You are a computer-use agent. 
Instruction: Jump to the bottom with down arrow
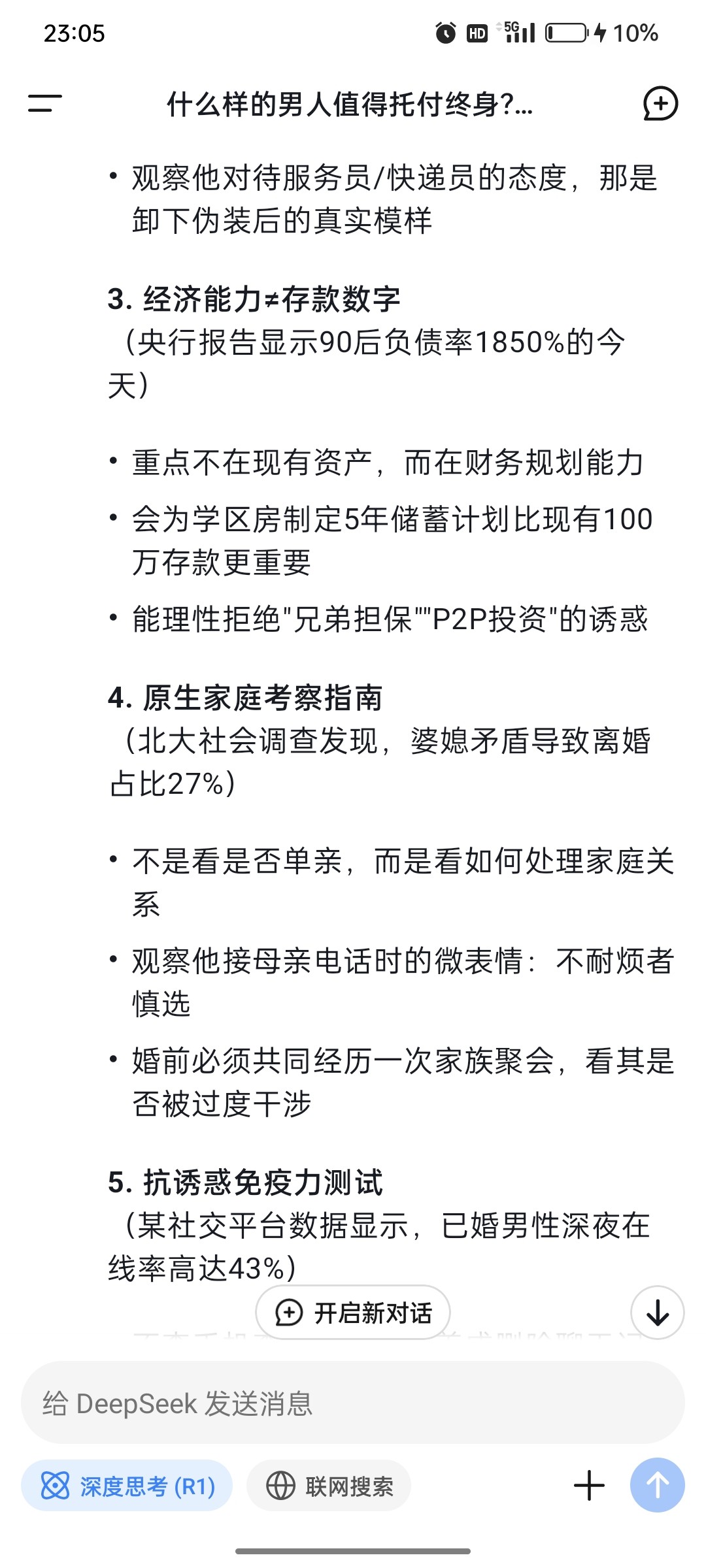[x=658, y=1313]
